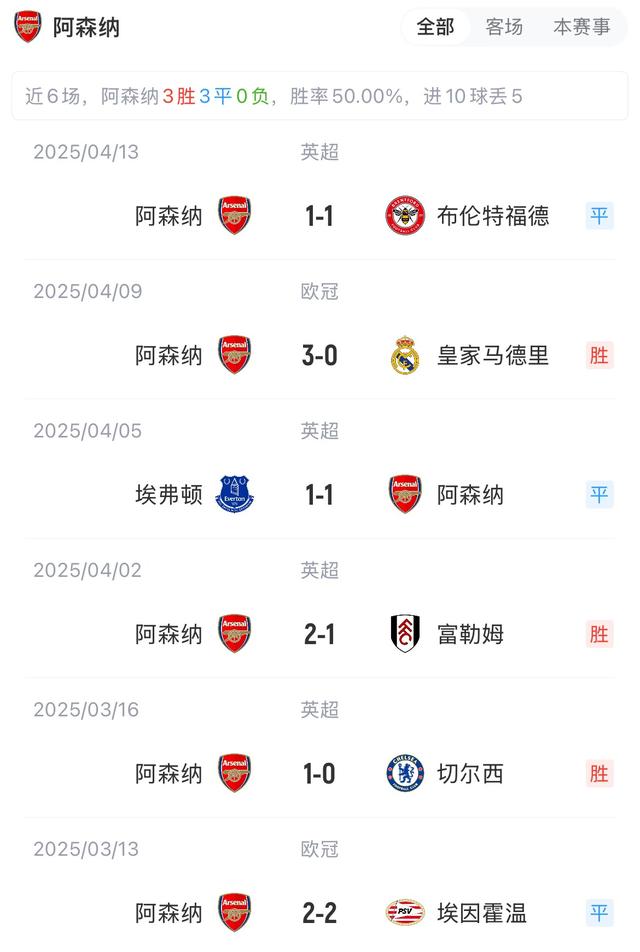This screenshot has height=952, width=640.
Task: Switch to the 本赛事 tab
Action: [x=581, y=27]
